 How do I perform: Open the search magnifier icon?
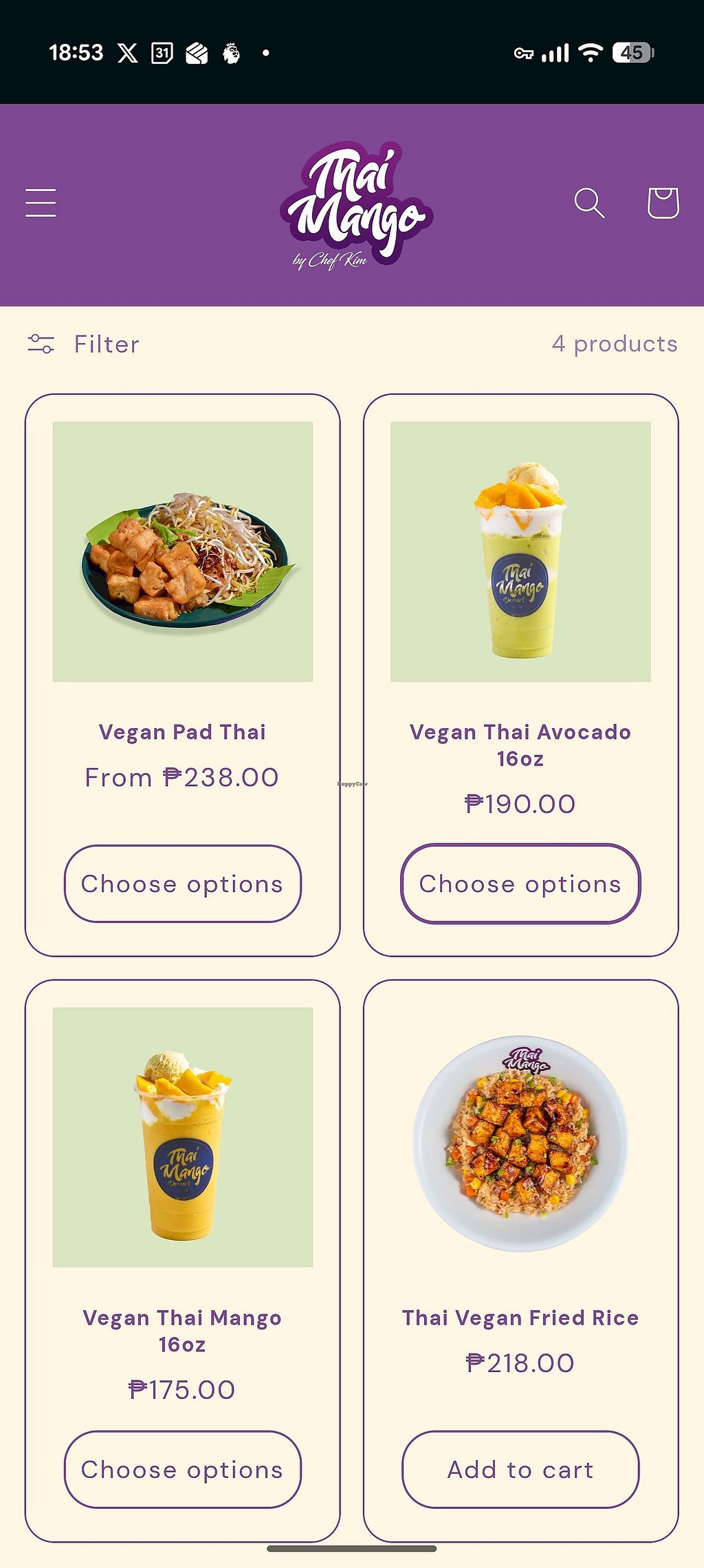(589, 203)
